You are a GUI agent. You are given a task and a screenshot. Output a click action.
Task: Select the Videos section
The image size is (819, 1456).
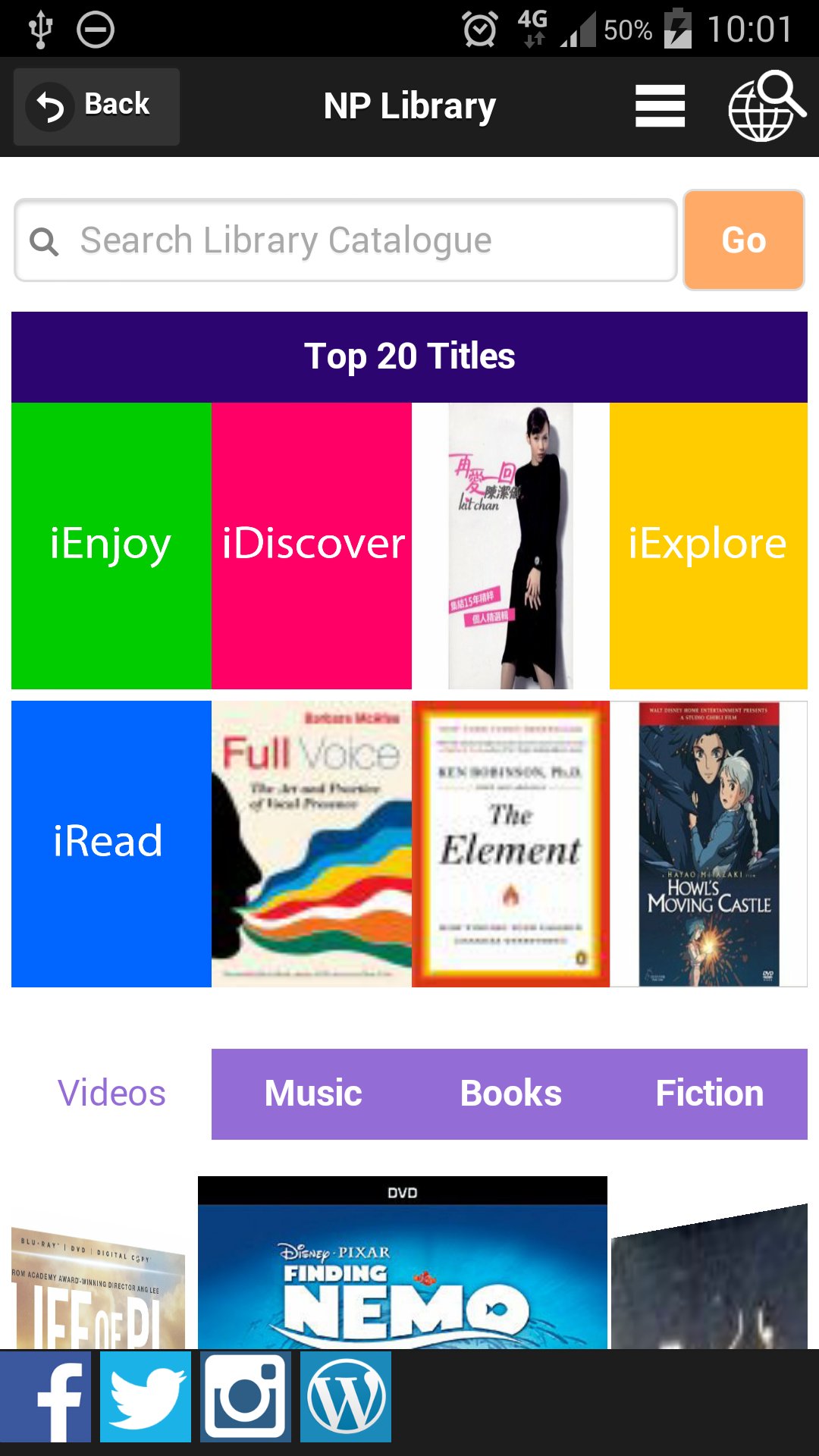click(x=111, y=1094)
